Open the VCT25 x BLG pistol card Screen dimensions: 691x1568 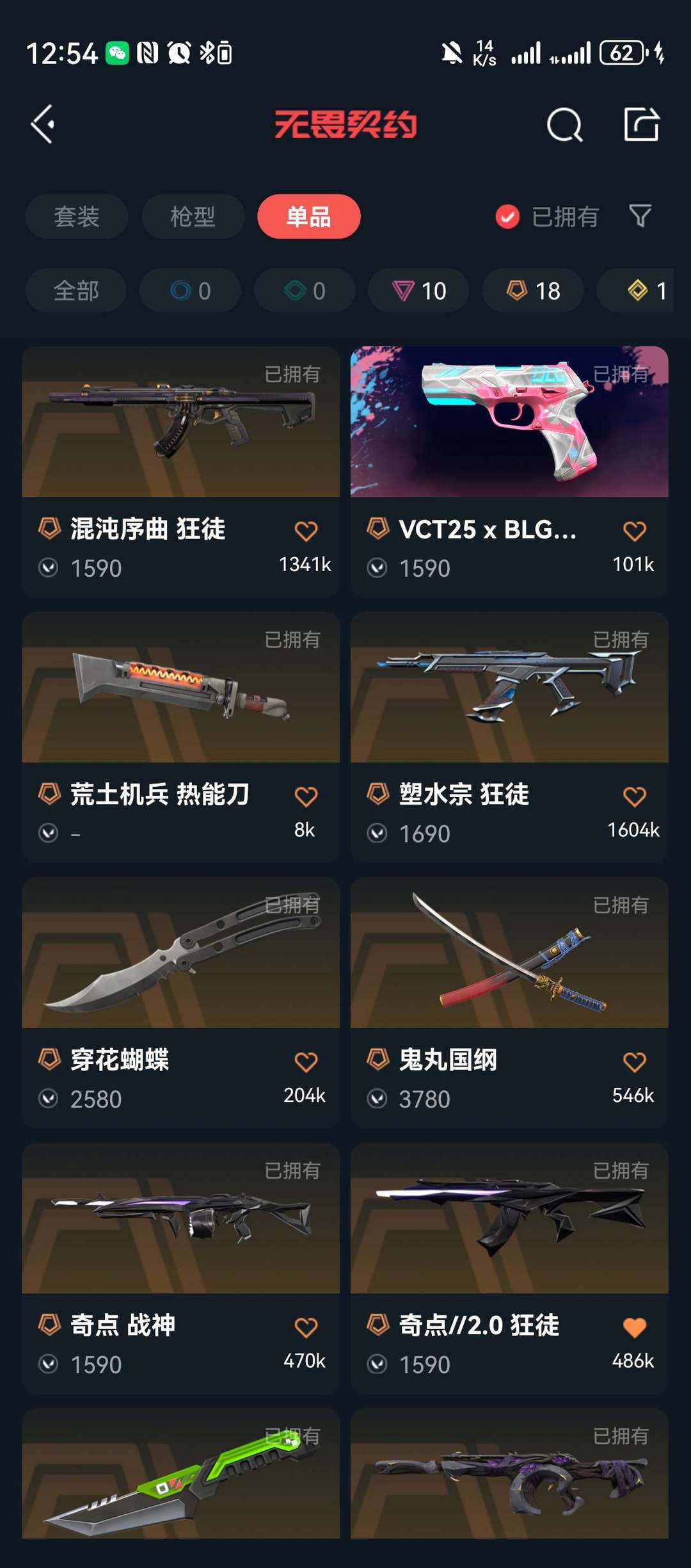(509, 472)
